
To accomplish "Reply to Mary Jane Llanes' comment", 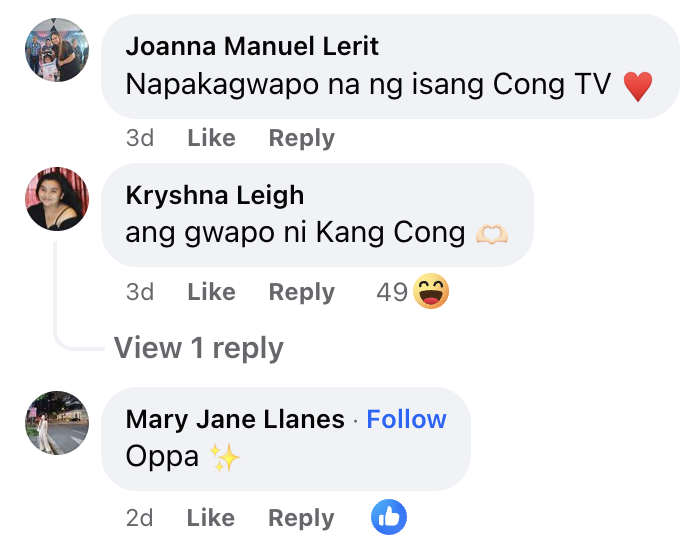I will 301,518.
